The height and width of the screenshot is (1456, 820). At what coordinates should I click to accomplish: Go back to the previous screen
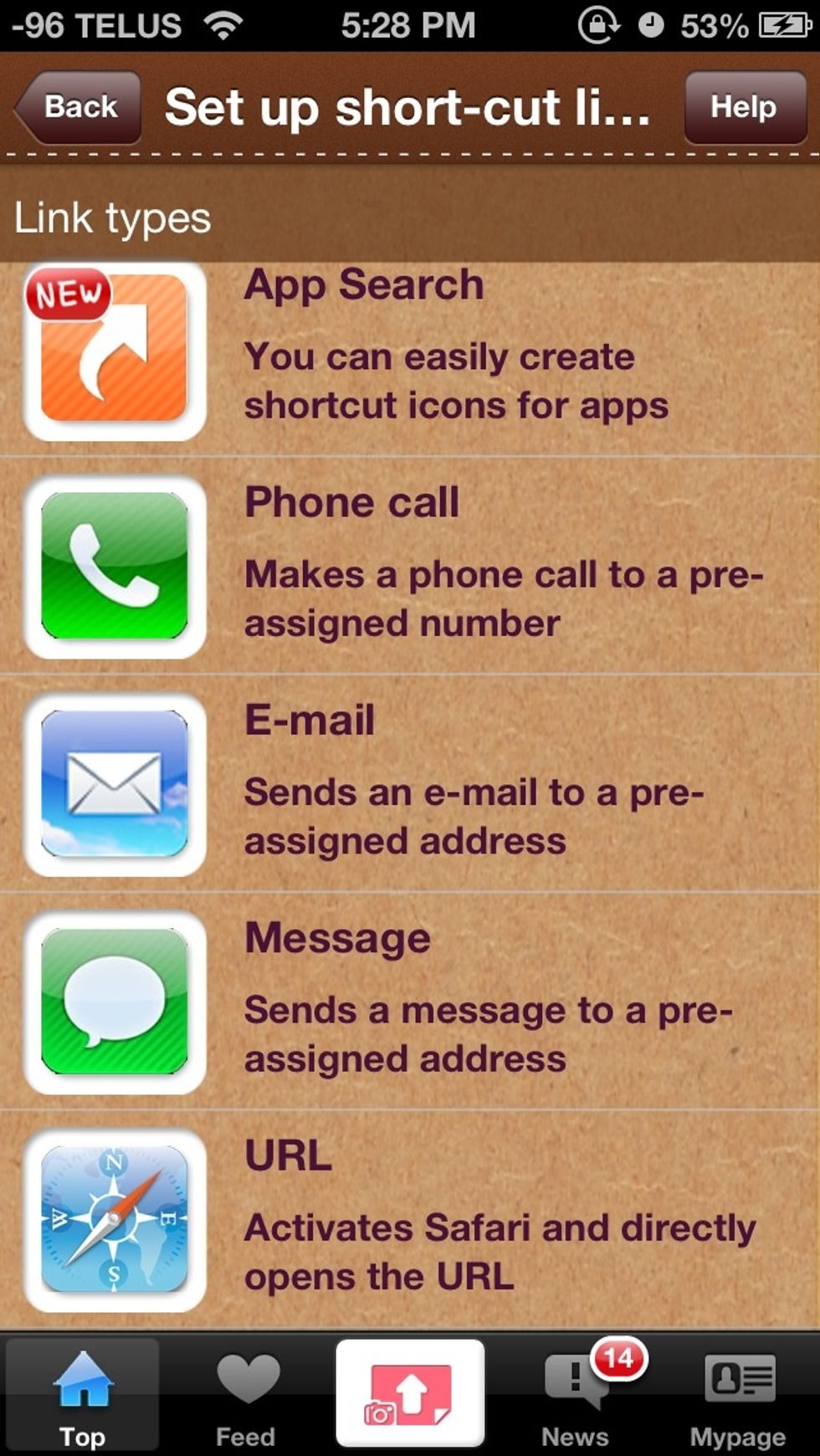tap(79, 107)
